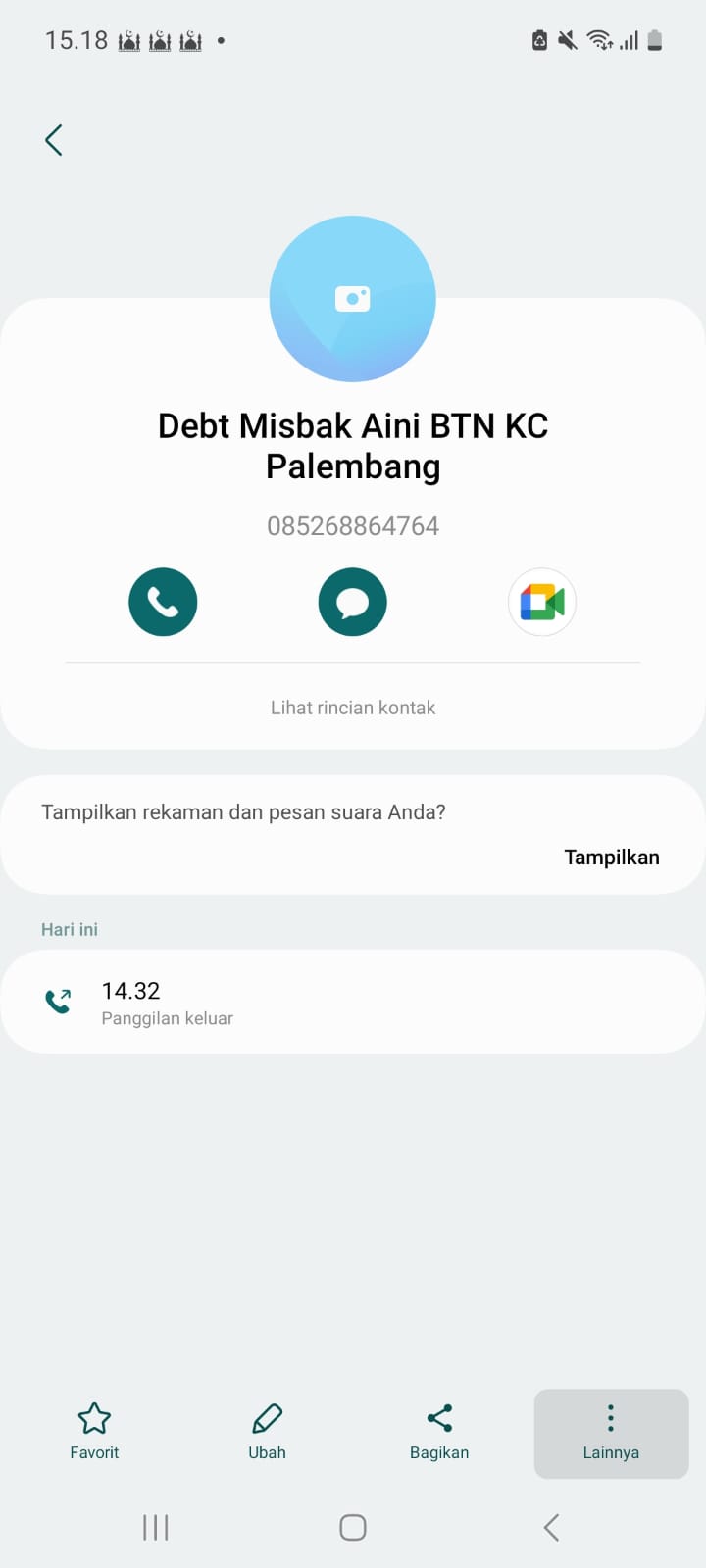Viewport: 706px width, 1568px height.
Task: Tap the Ubah pencil edit icon
Action: coord(266,1417)
